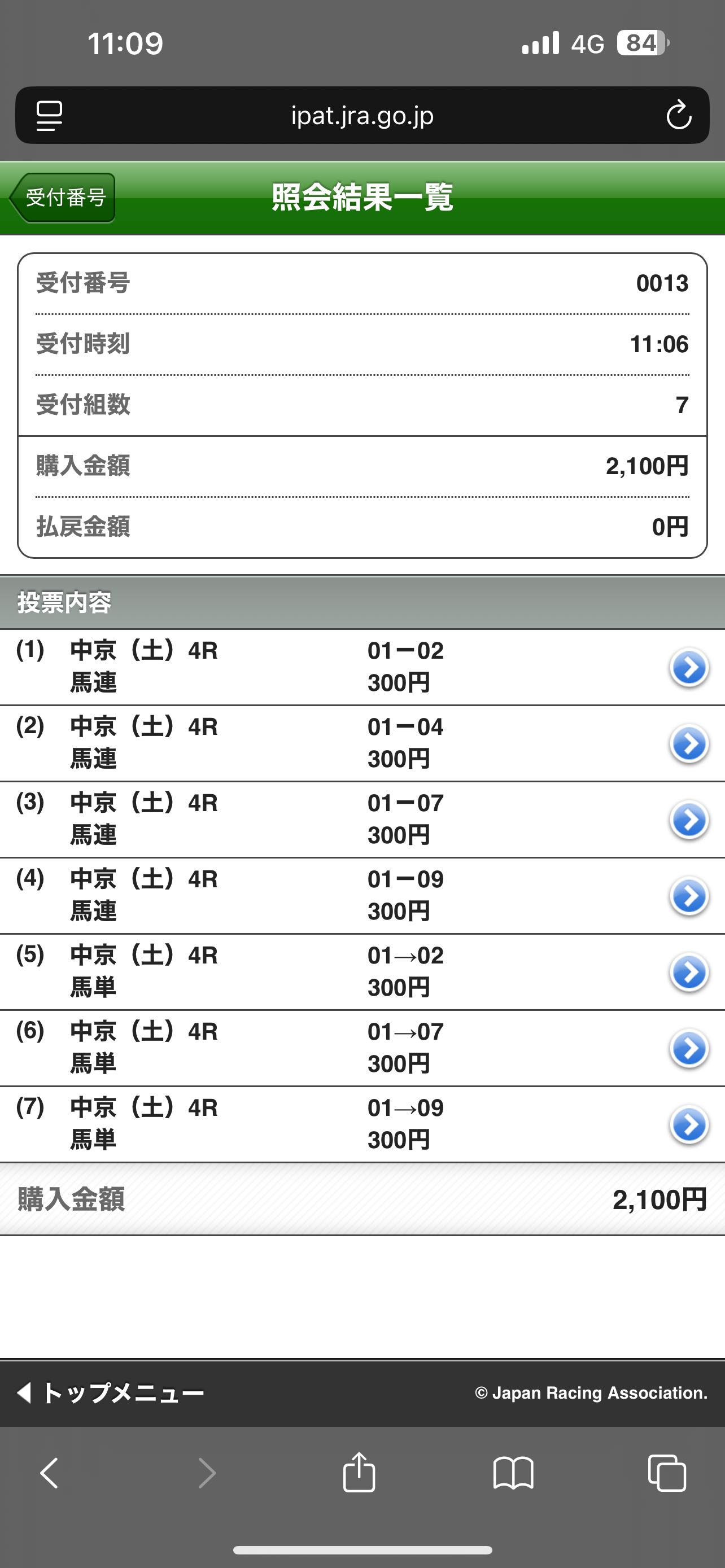
Task: Reload the page in the address bar
Action: tap(678, 115)
